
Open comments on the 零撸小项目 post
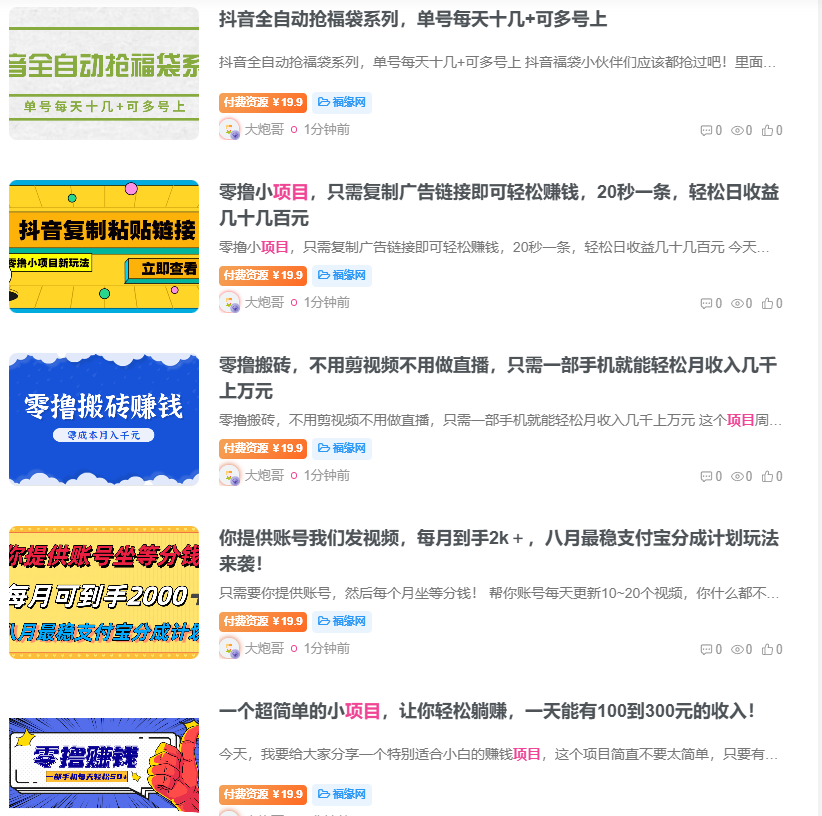(711, 303)
